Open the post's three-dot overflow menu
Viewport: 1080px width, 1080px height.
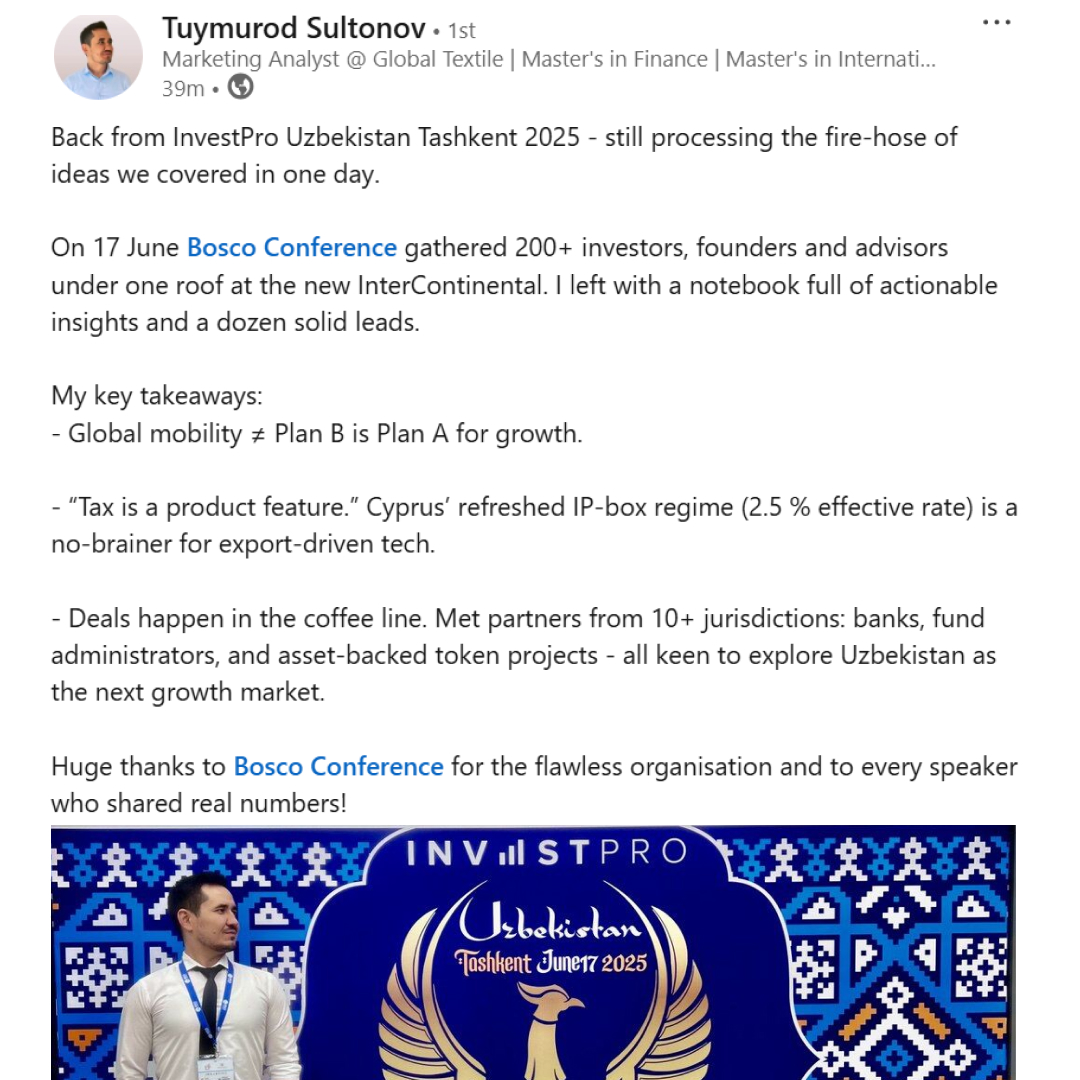pyautogui.click(x=996, y=22)
